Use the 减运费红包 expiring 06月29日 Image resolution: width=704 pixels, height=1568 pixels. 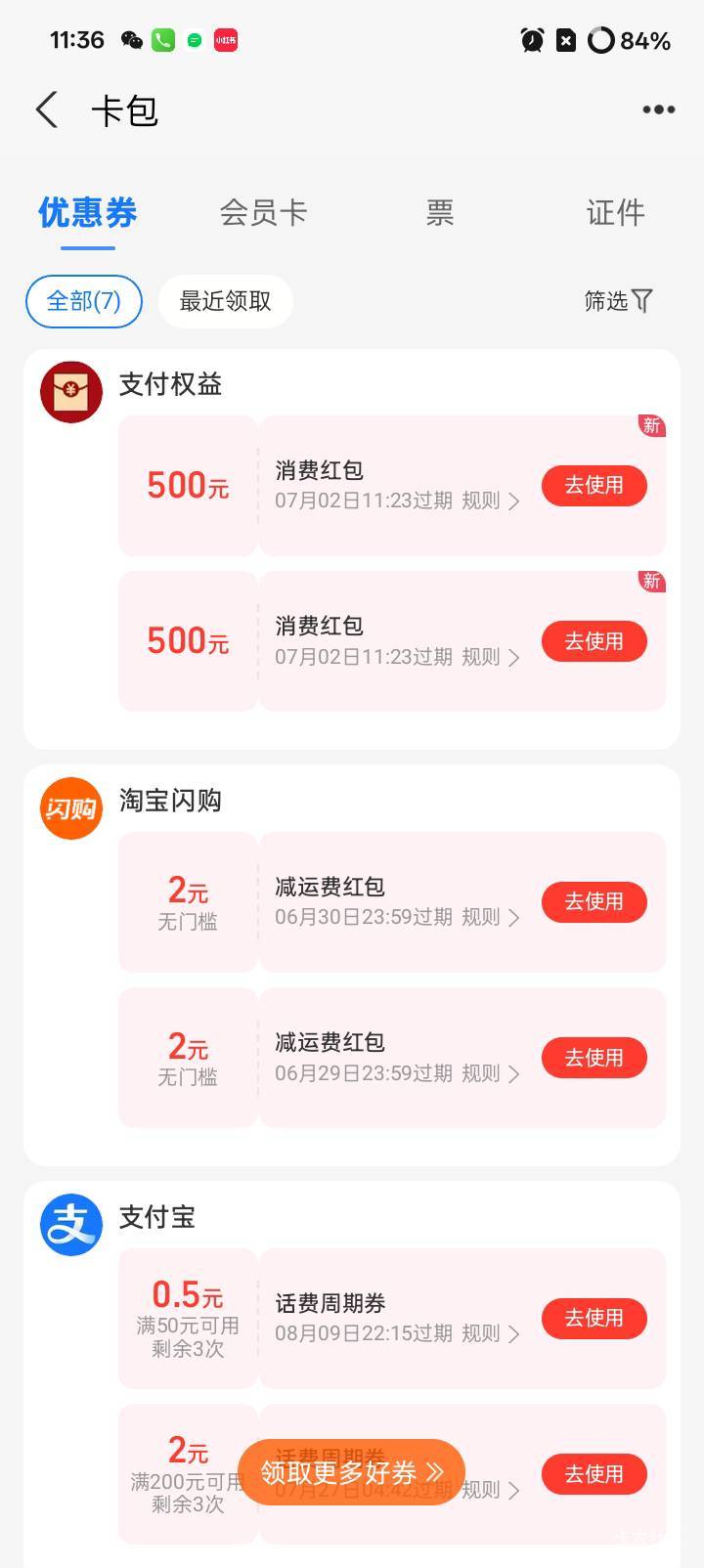(x=594, y=1058)
